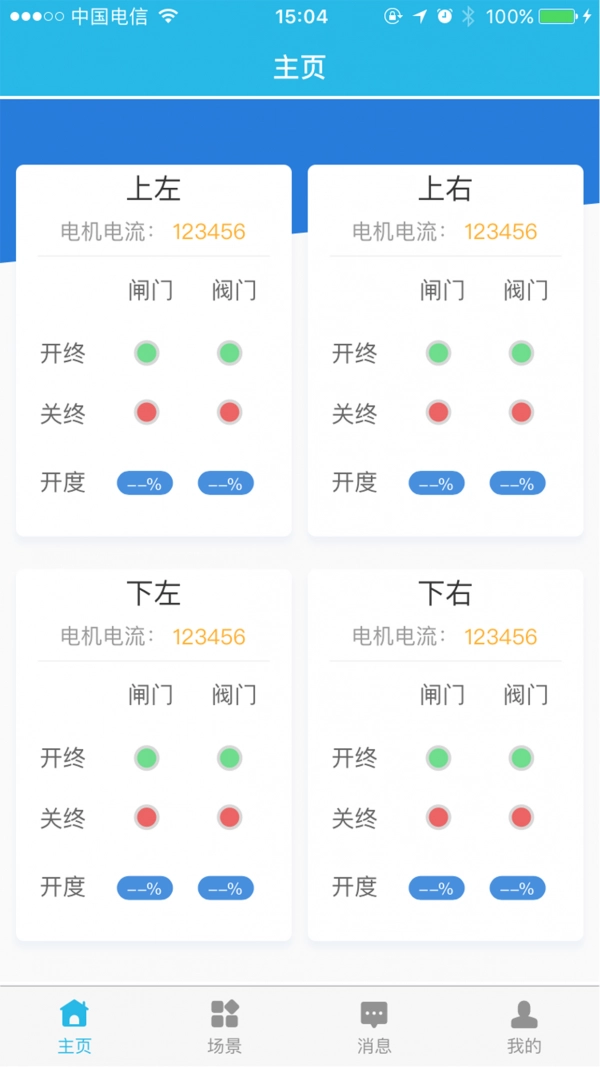
Task: Select the 主页 tab
Action: point(75,1026)
